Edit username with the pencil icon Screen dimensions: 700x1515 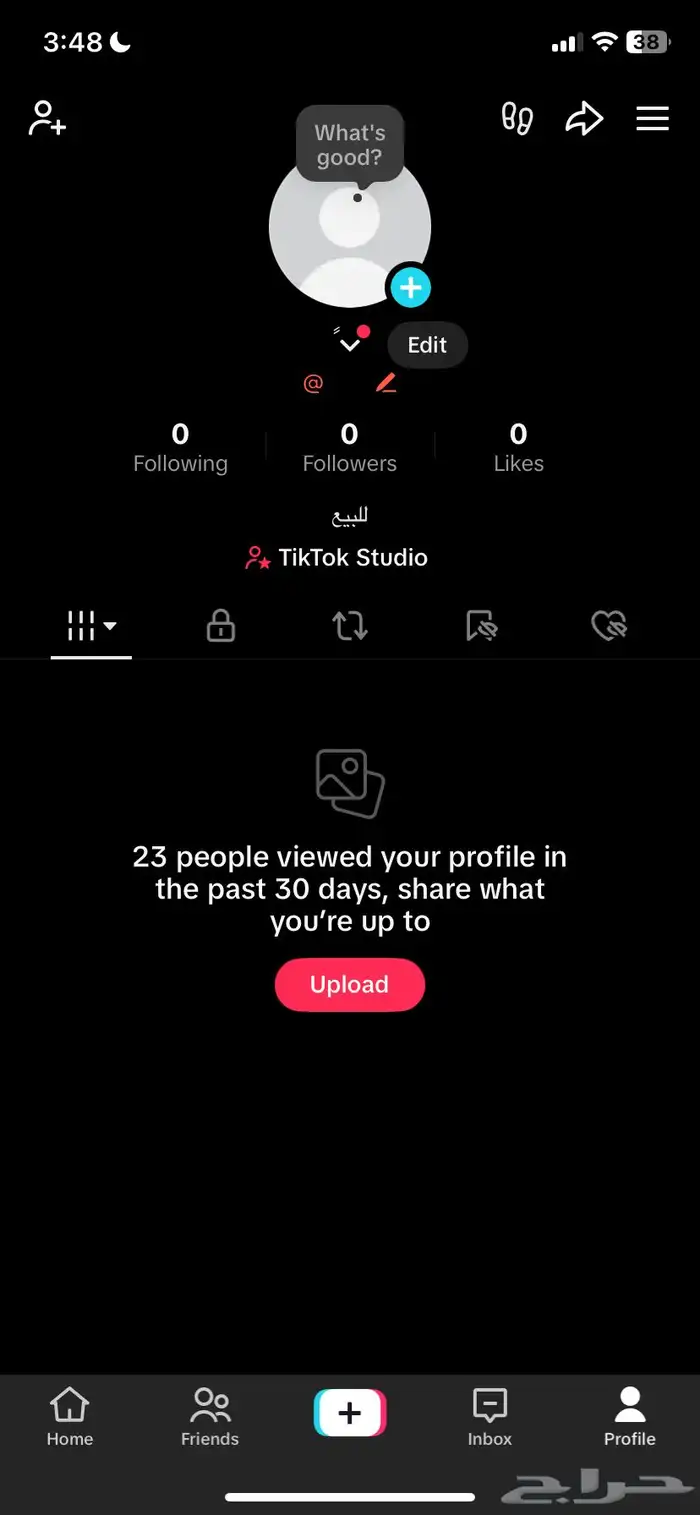[386, 383]
